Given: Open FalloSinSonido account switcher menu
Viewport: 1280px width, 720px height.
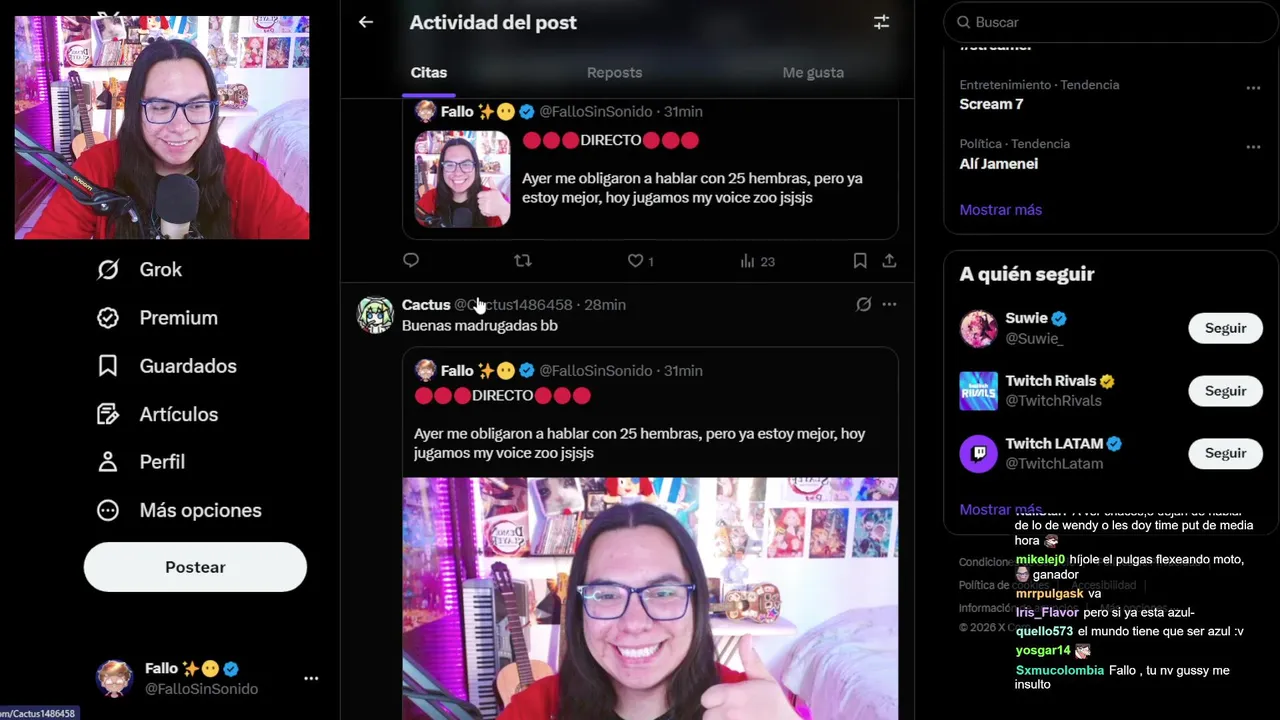Looking at the screenshot, I should pyautogui.click(x=311, y=678).
